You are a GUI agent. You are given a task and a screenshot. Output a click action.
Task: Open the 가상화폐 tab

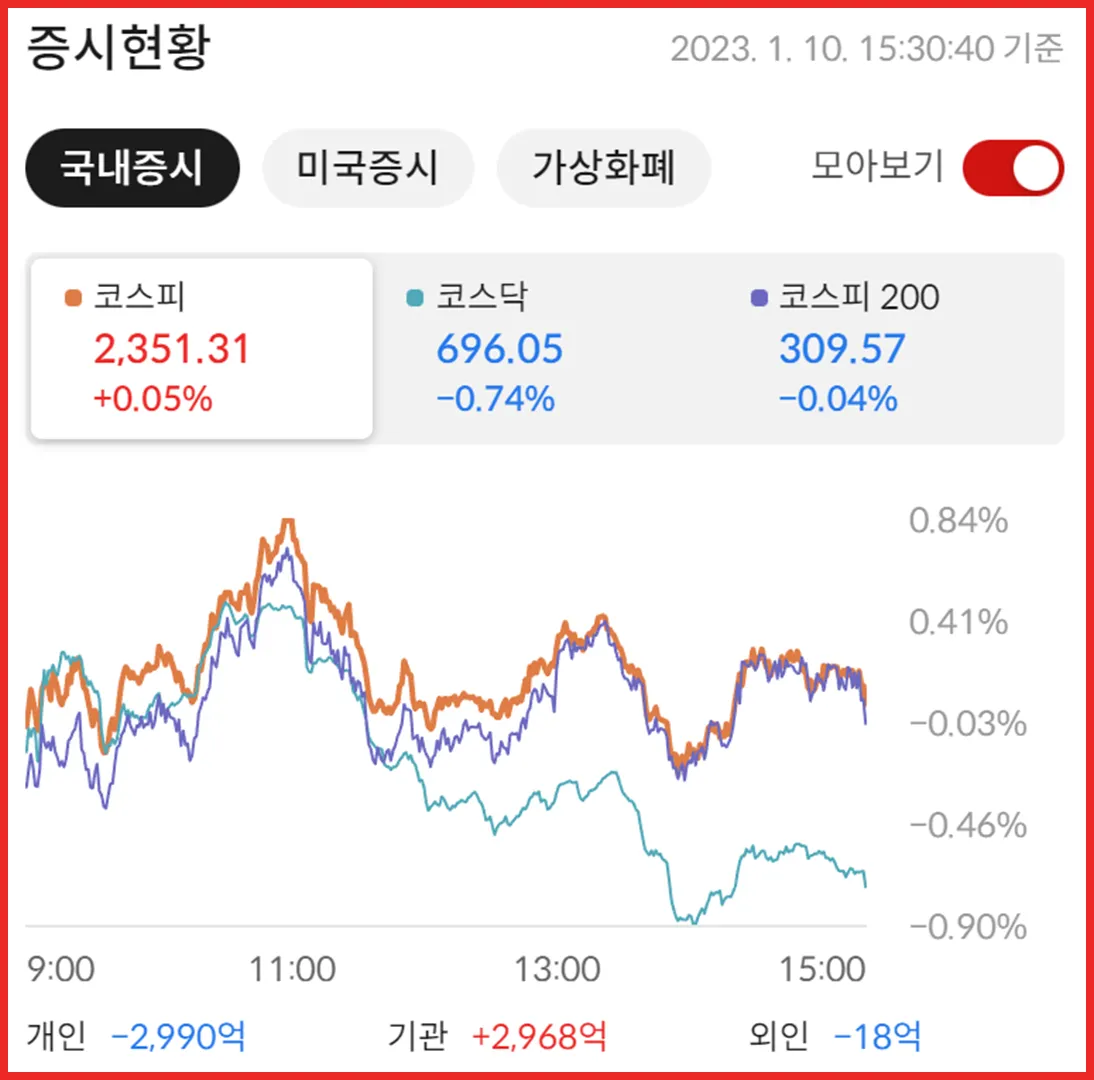click(603, 168)
